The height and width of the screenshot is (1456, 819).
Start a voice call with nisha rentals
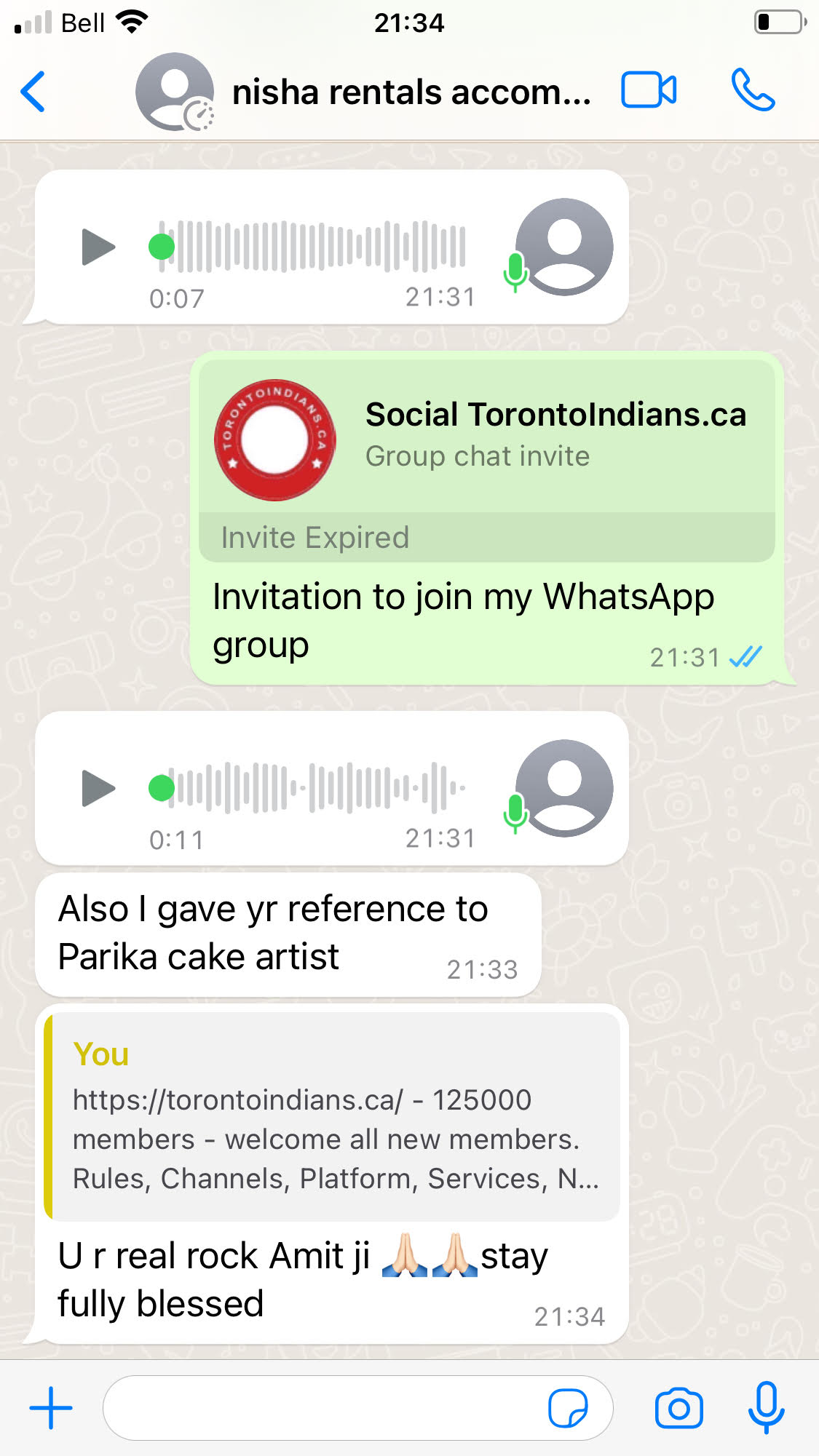click(x=753, y=91)
